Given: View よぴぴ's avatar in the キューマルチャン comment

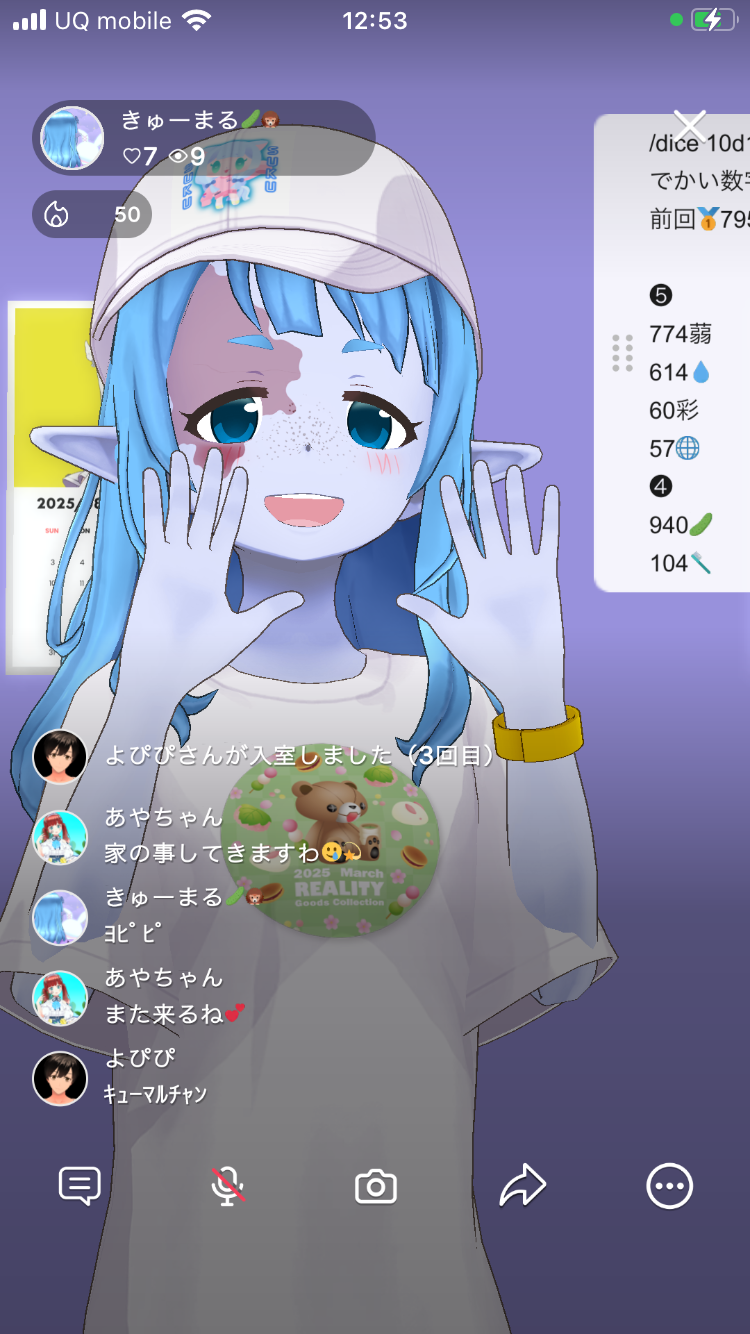Looking at the screenshot, I should click(60, 1078).
